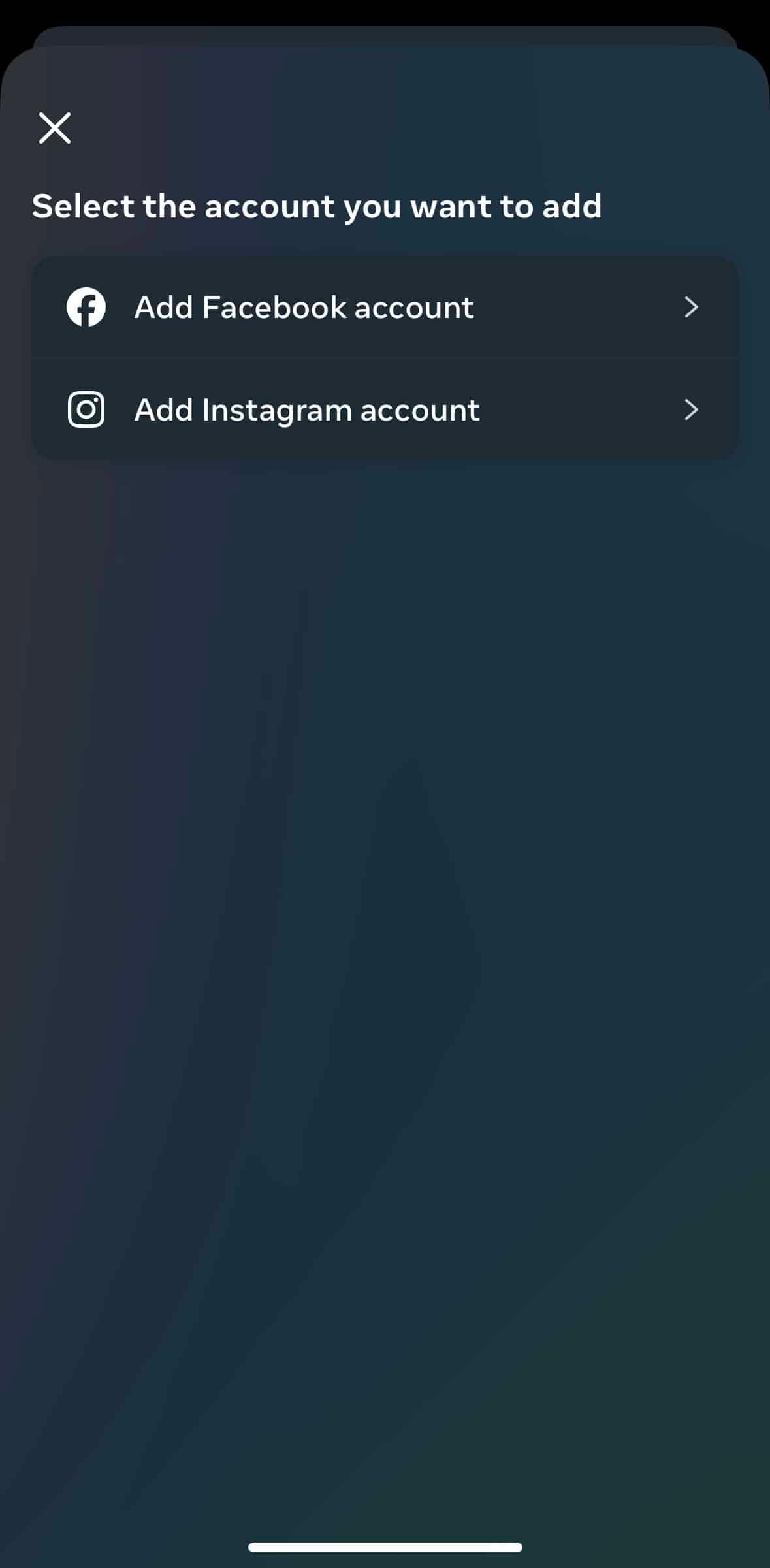
Task: Choose Add Instagram account
Action: [x=385, y=409]
